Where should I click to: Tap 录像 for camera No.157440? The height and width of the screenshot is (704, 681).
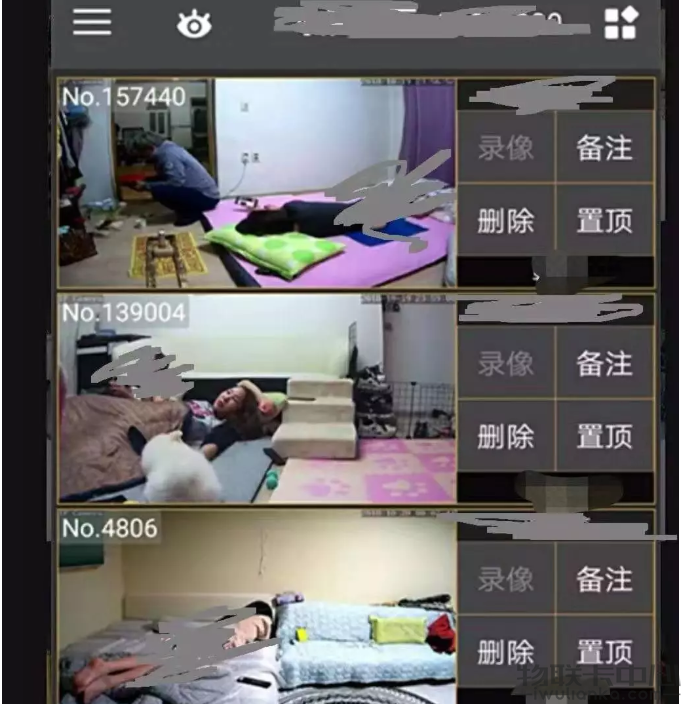(x=505, y=147)
